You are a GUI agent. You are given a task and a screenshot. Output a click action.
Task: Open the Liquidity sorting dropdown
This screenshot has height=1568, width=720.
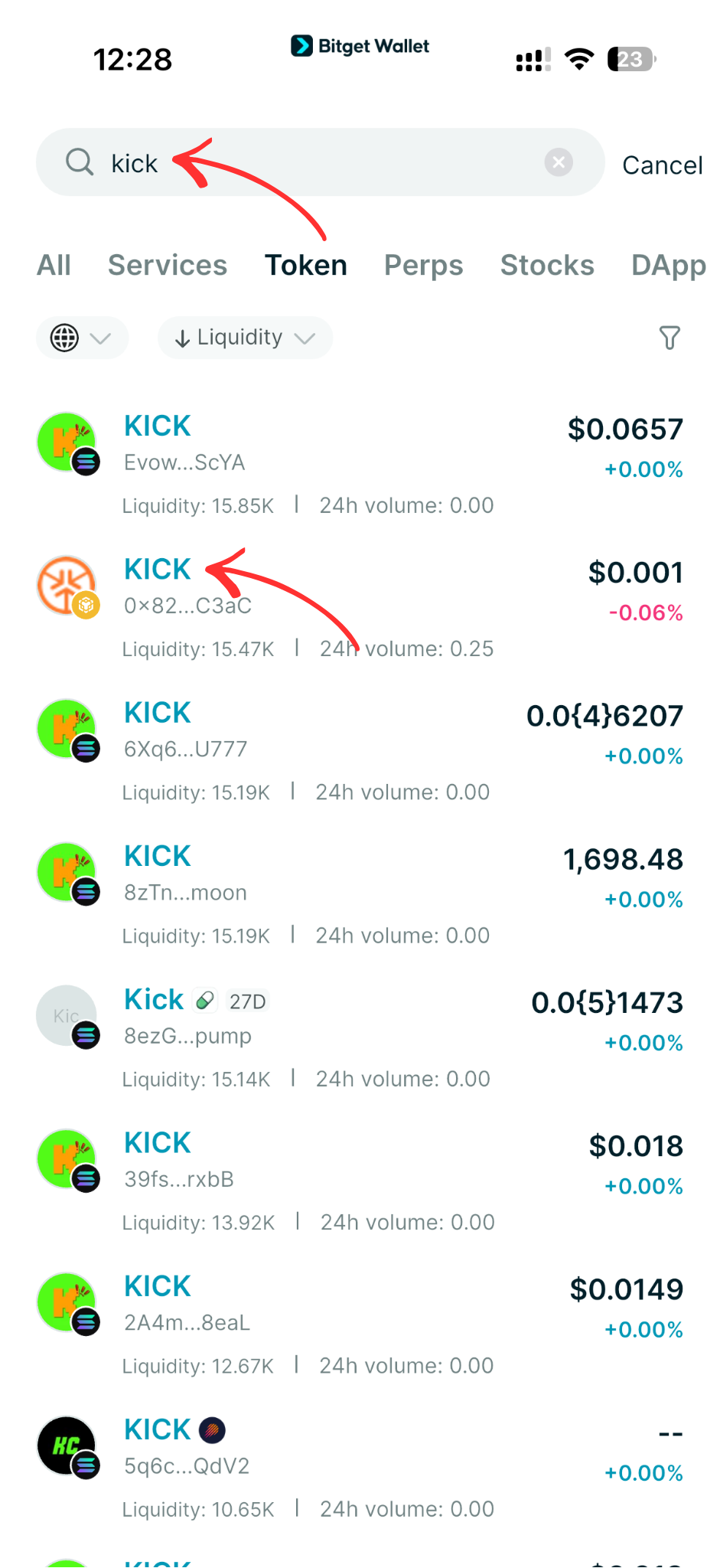[x=244, y=338]
